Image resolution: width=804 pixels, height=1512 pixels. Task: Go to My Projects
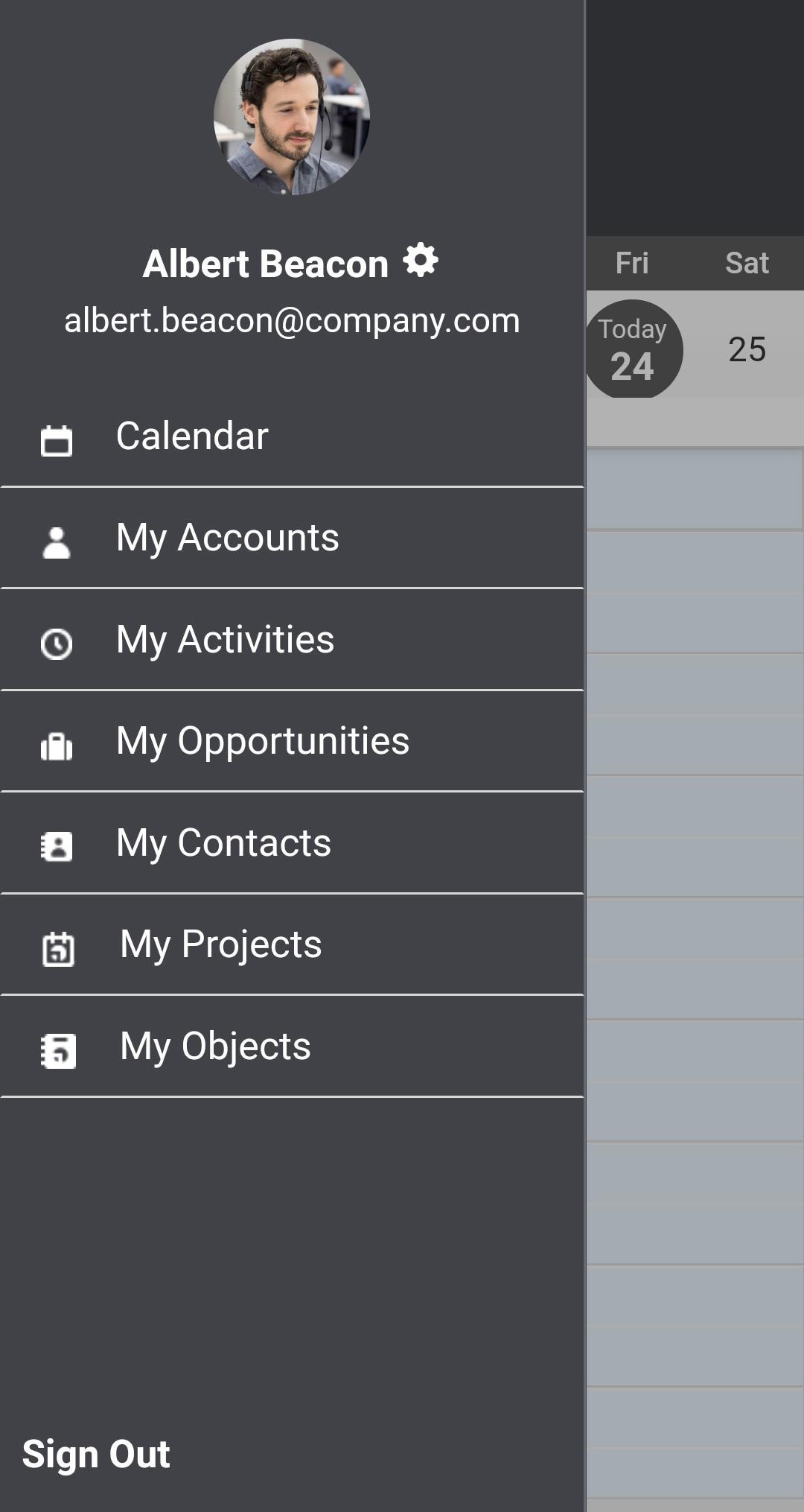(292, 945)
